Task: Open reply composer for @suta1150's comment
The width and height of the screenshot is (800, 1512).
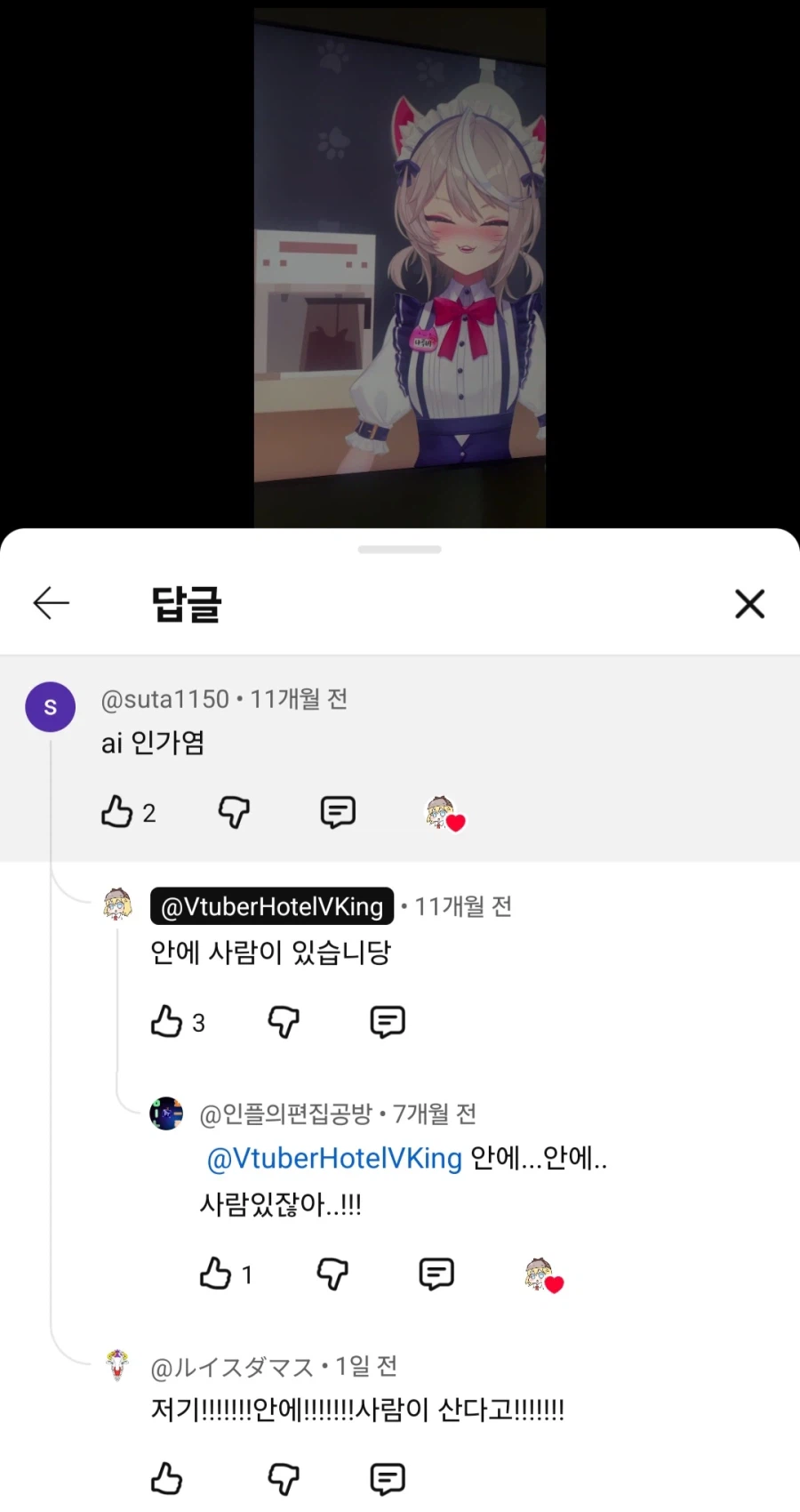Action: click(338, 811)
